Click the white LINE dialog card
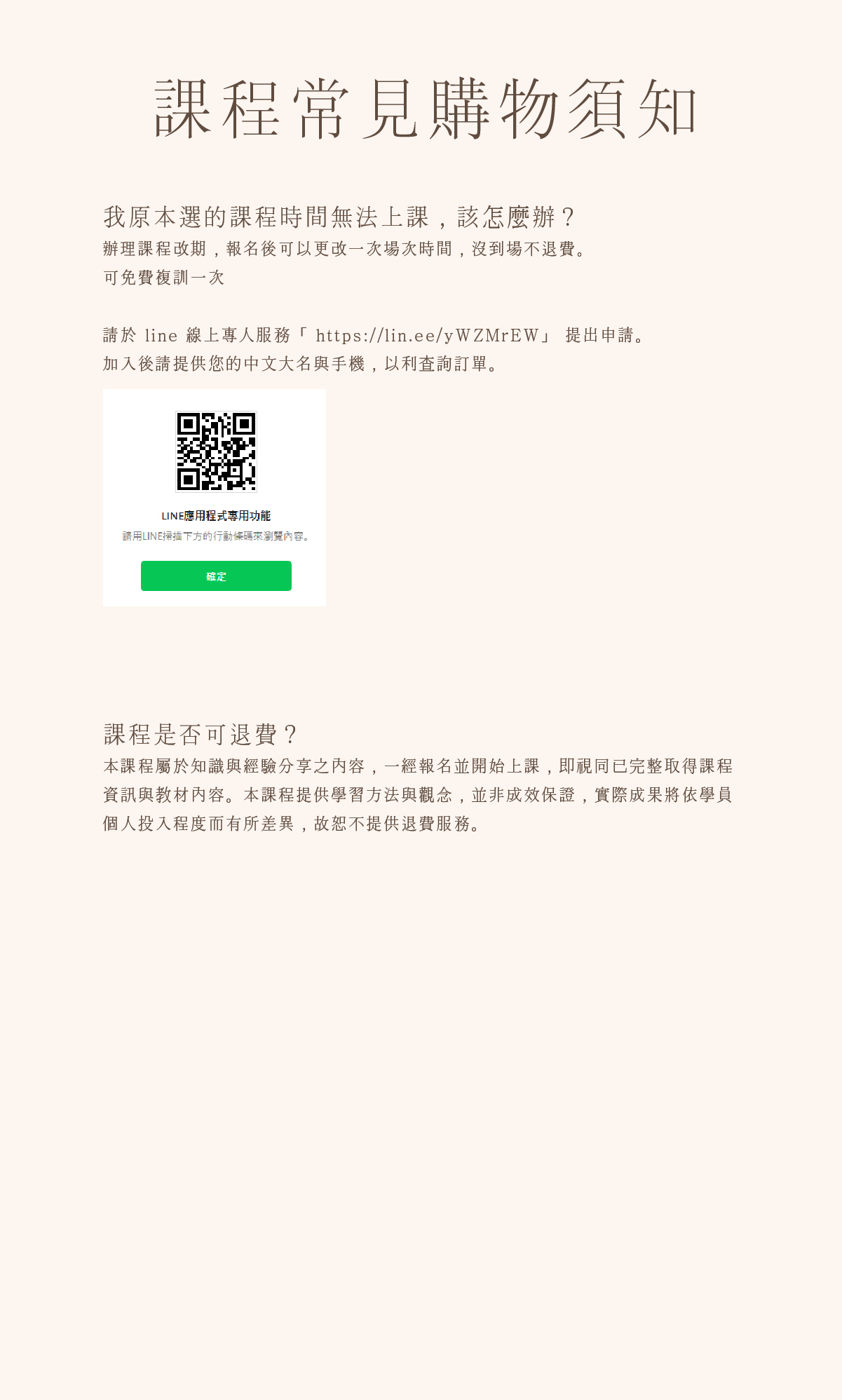This screenshot has width=842, height=1400. tap(216, 498)
